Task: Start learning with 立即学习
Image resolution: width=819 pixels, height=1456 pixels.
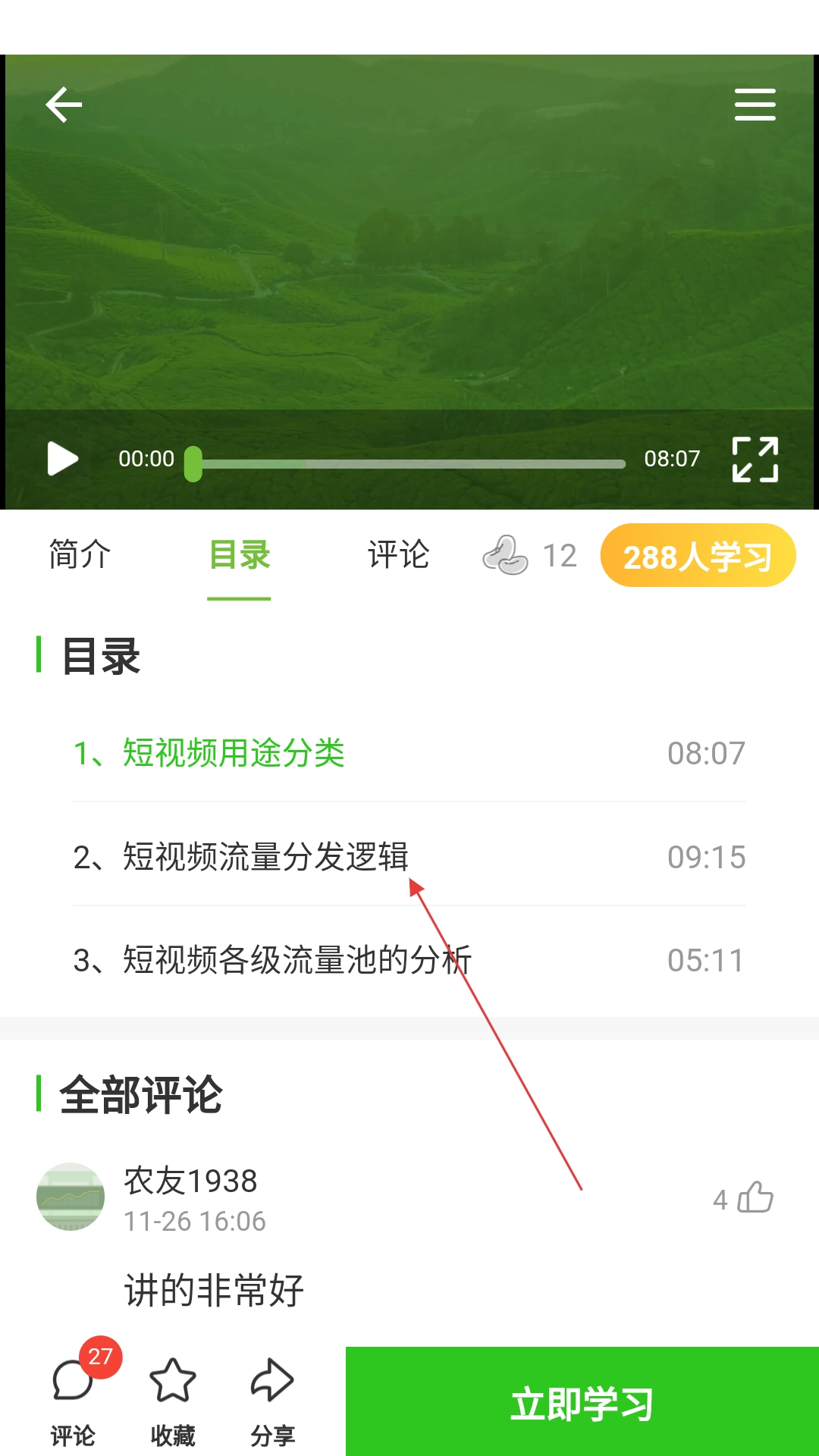Action: tap(582, 1403)
